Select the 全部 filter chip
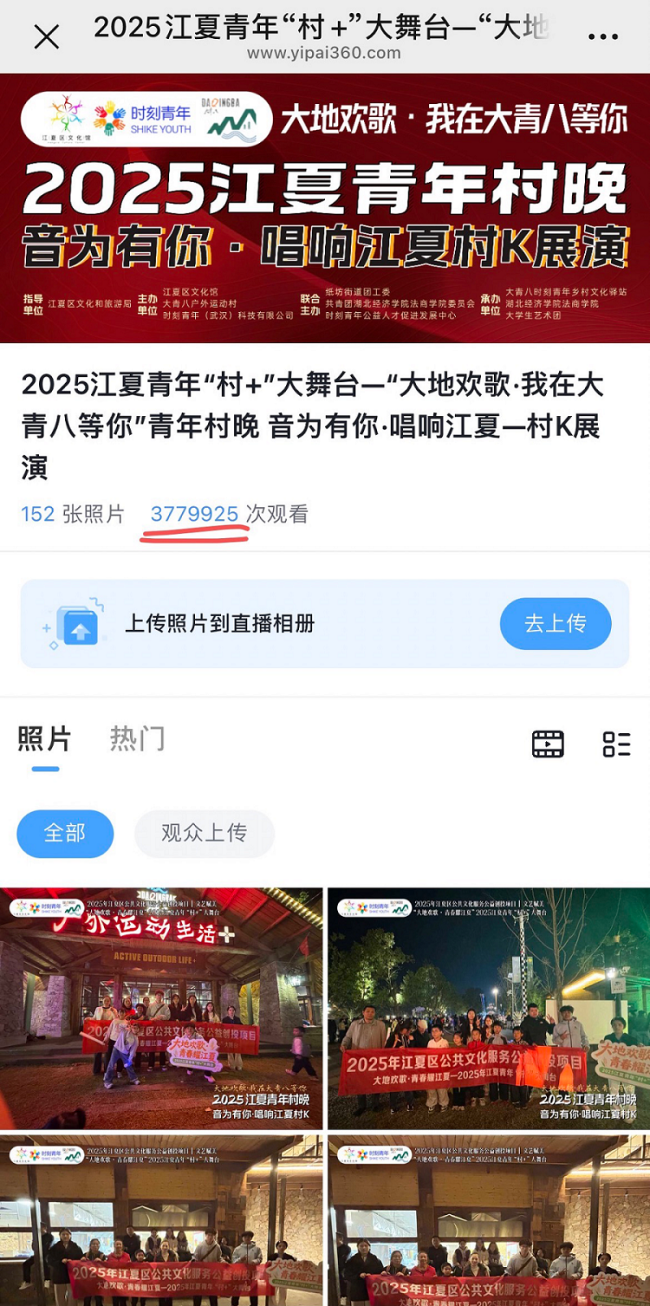 pos(65,833)
